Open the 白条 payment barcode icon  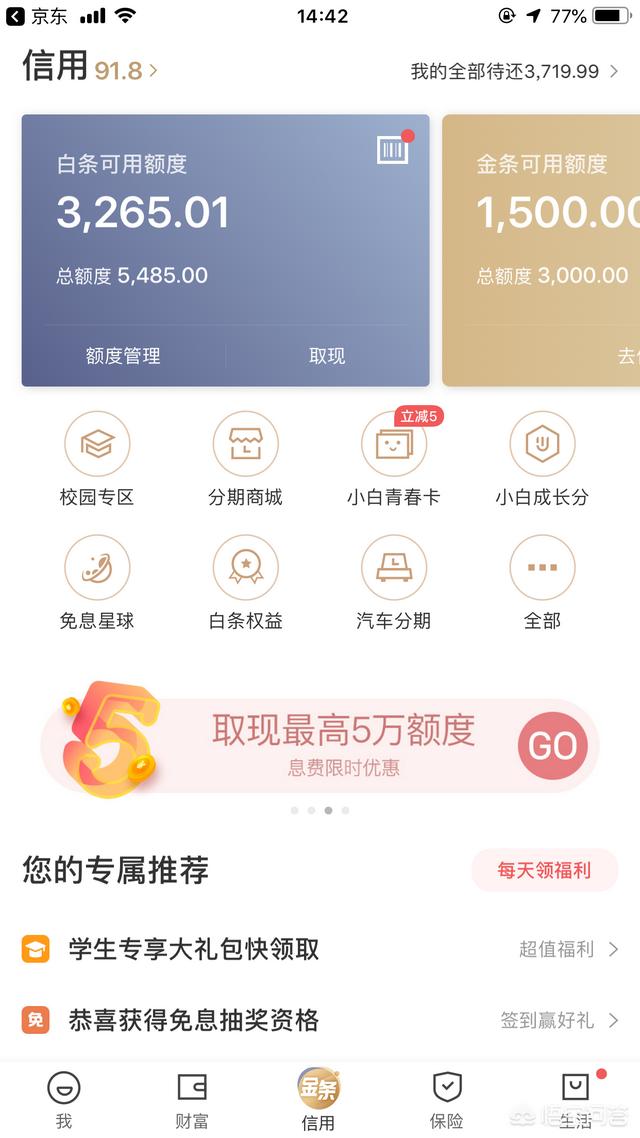click(392, 150)
